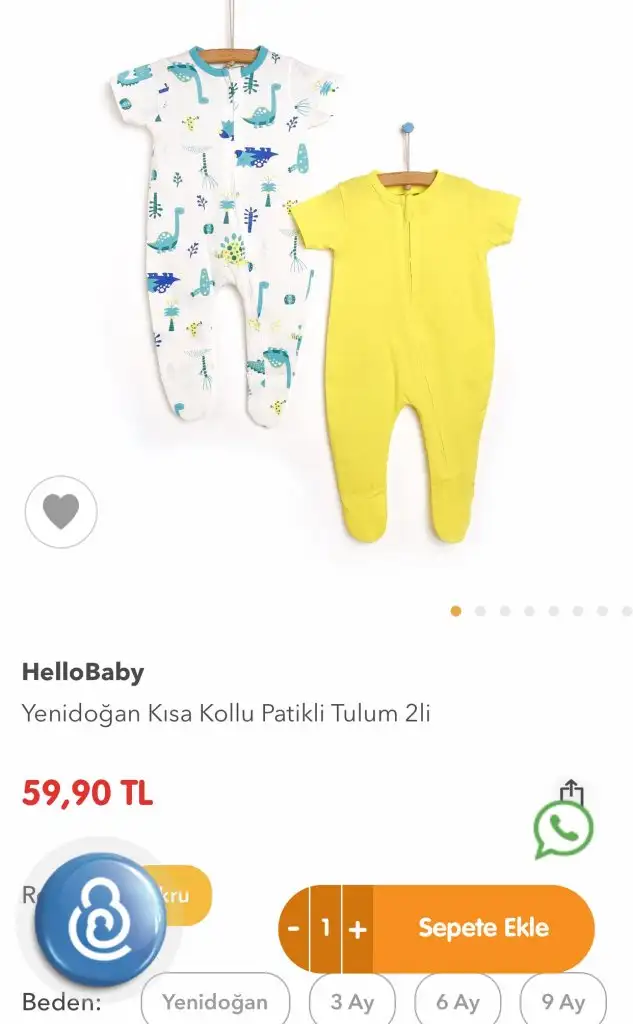
Task: Select the Yenidoğan size
Action: pyautogui.click(x=215, y=1001)
